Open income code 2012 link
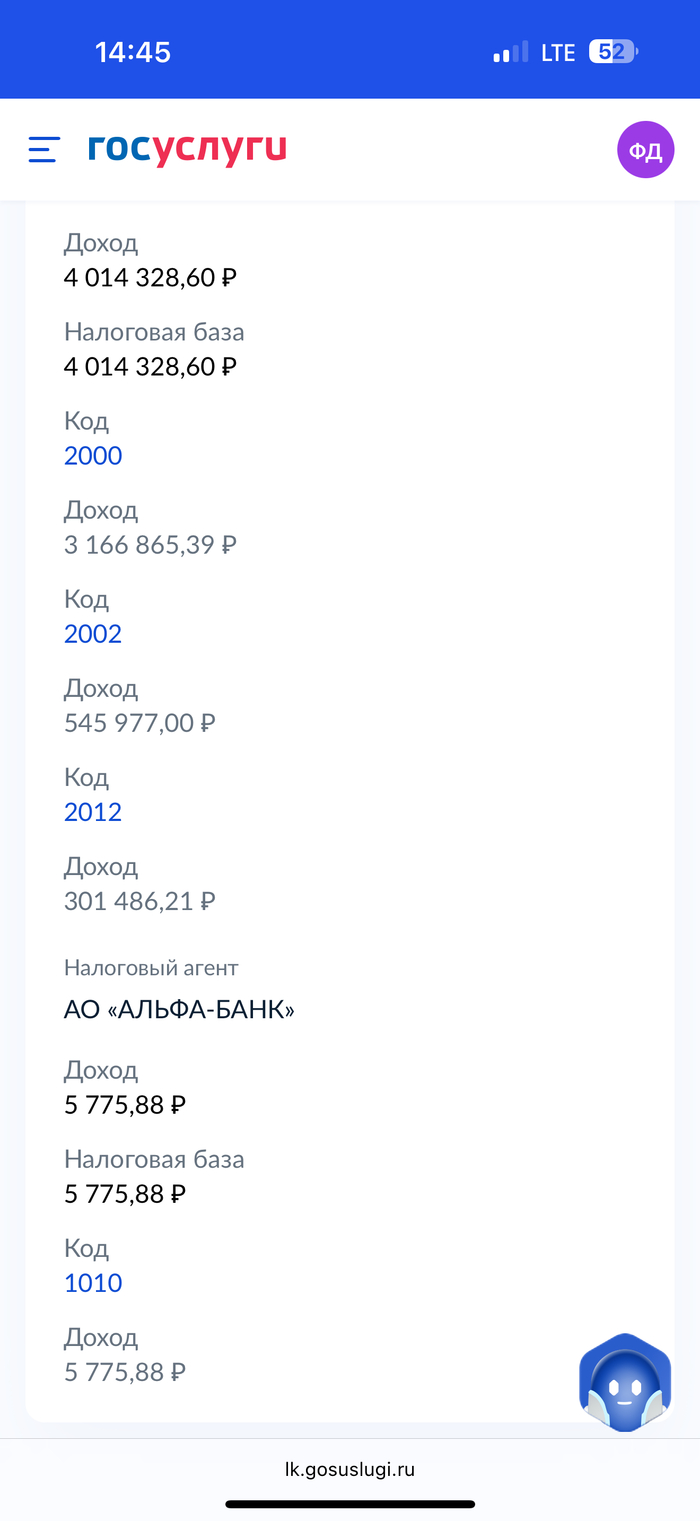The width and height of the screenshot is (700, 1521). [93, 812]
